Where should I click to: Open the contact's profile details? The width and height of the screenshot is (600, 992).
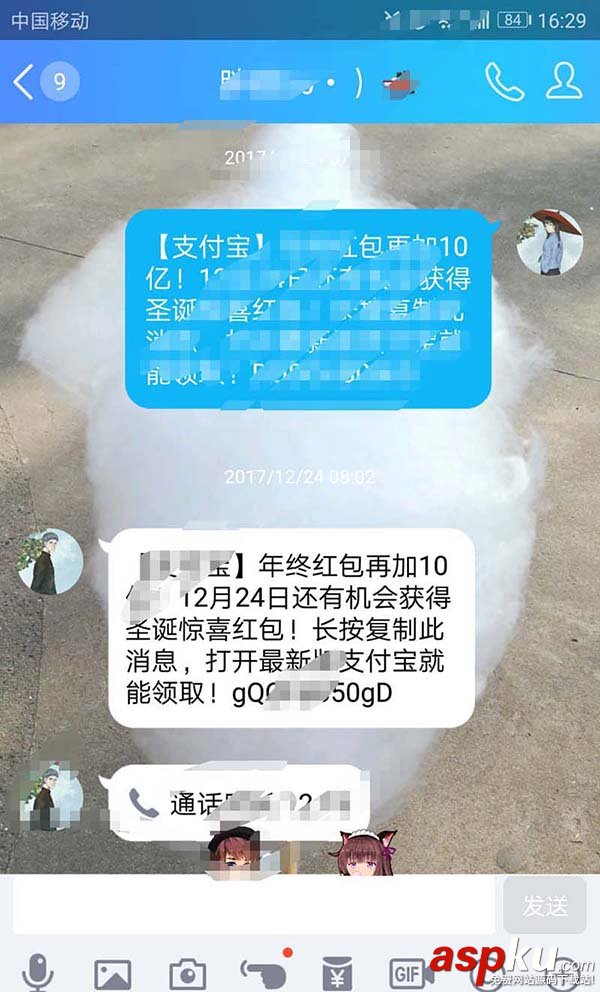(564, 82)
